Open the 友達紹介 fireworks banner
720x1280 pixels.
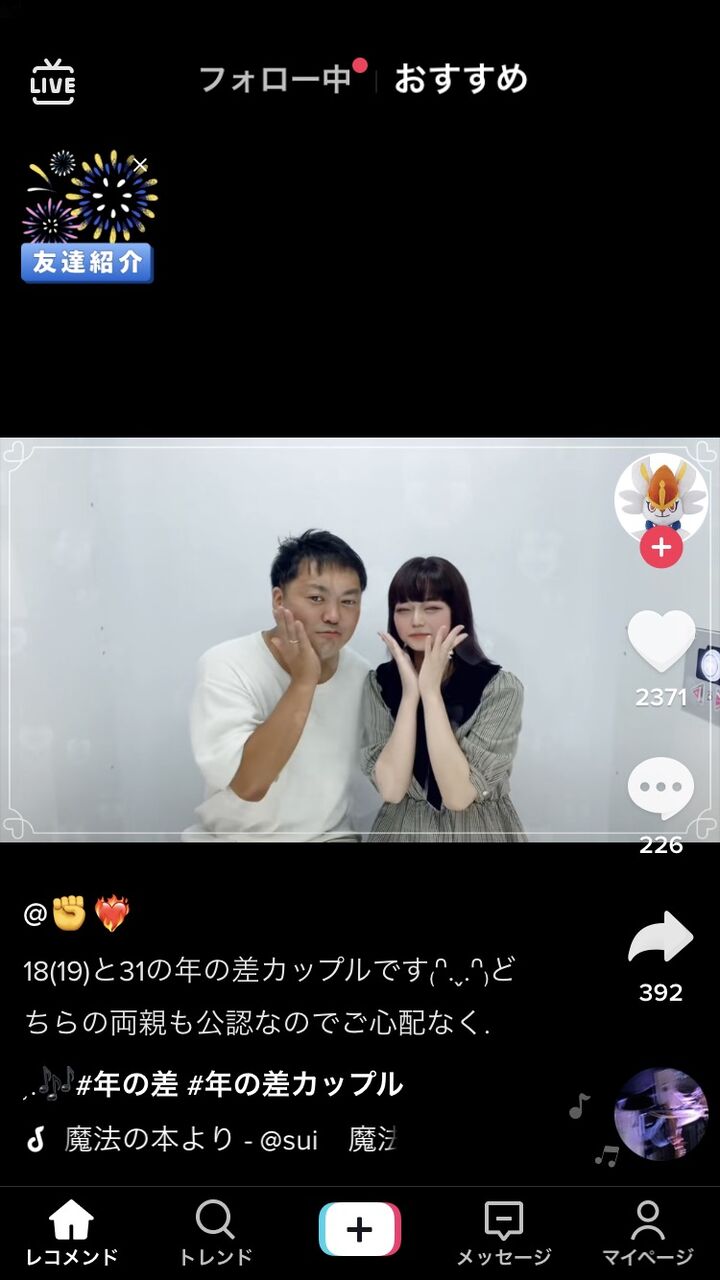coord(88,217)
